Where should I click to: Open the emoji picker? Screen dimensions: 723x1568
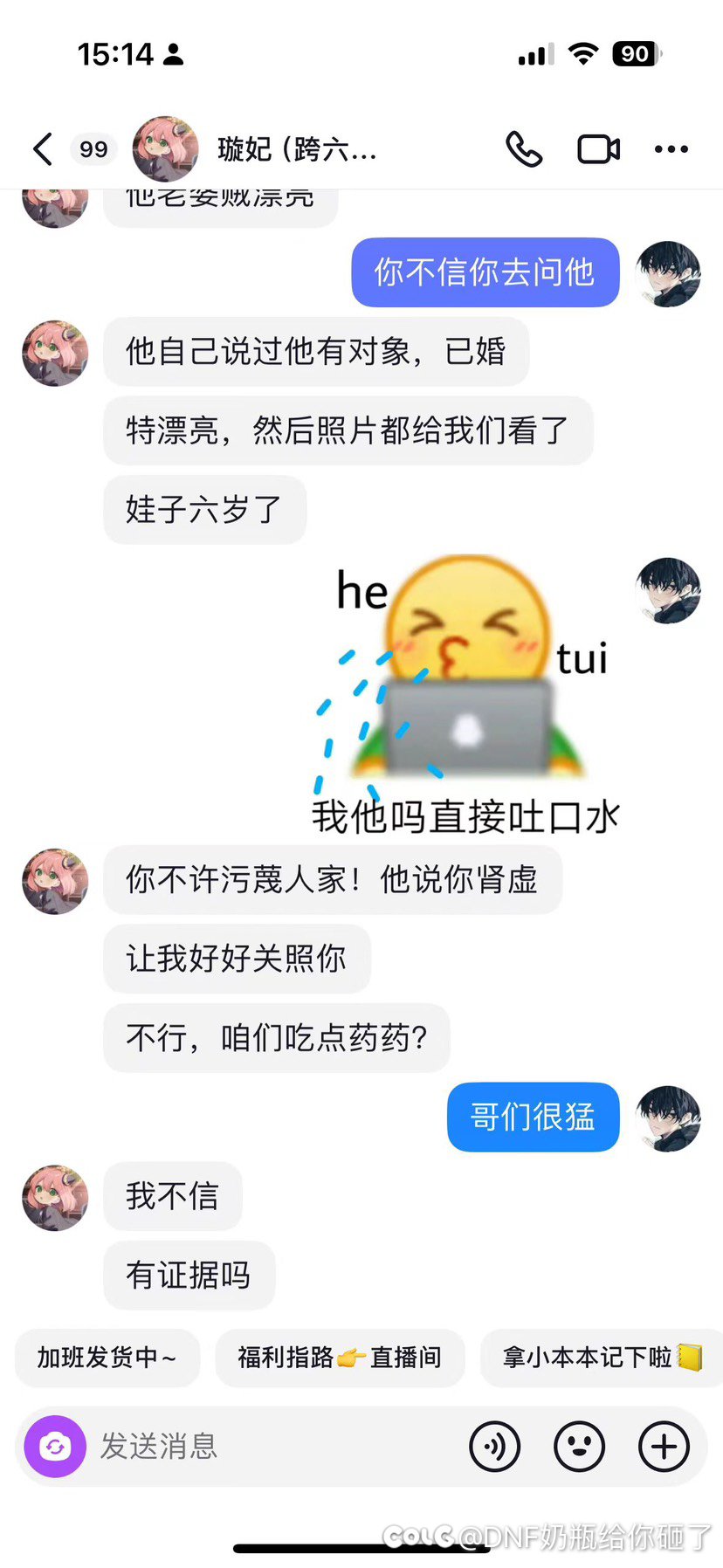580,1447
